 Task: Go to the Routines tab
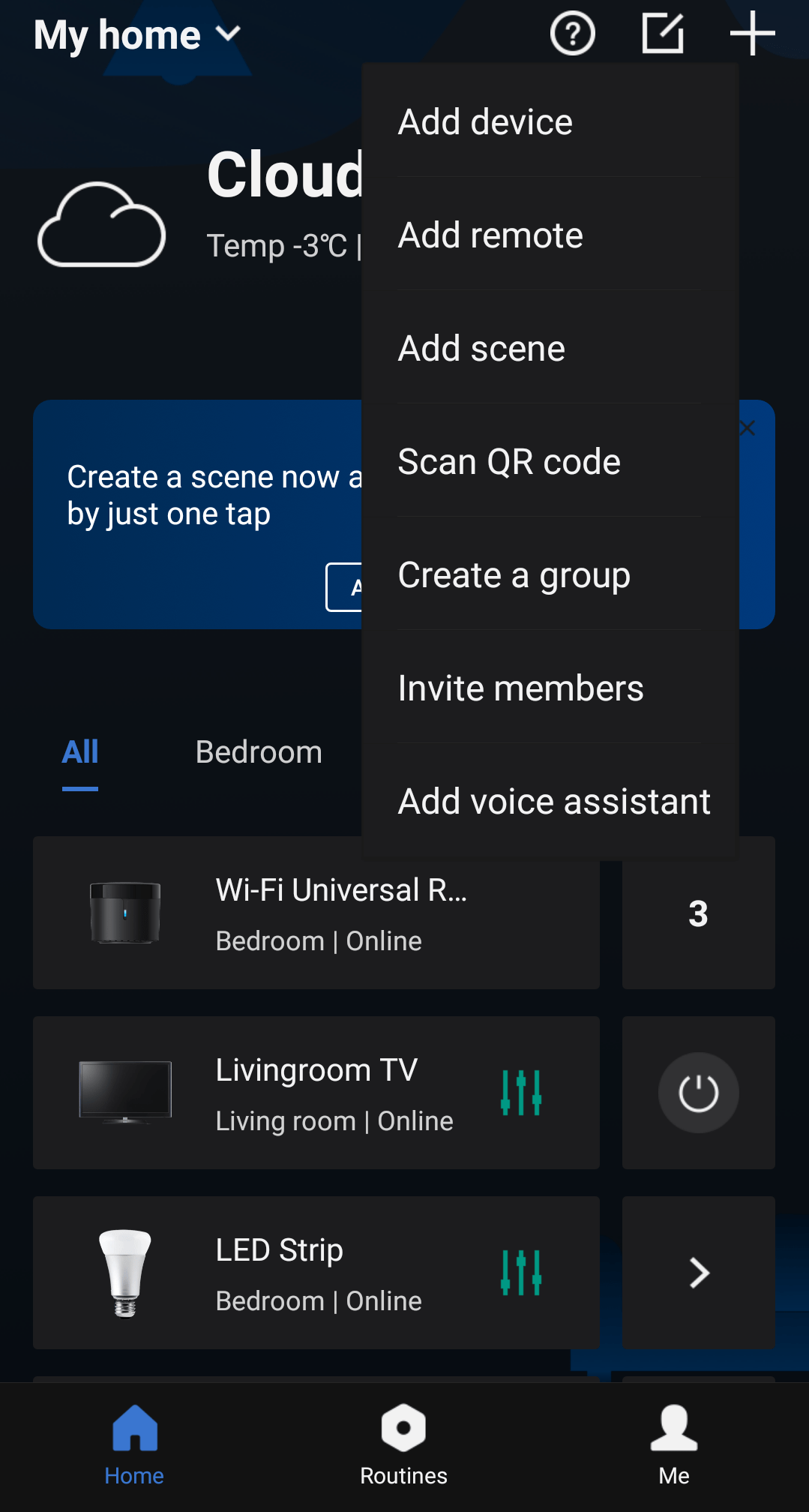(403, 1445)
